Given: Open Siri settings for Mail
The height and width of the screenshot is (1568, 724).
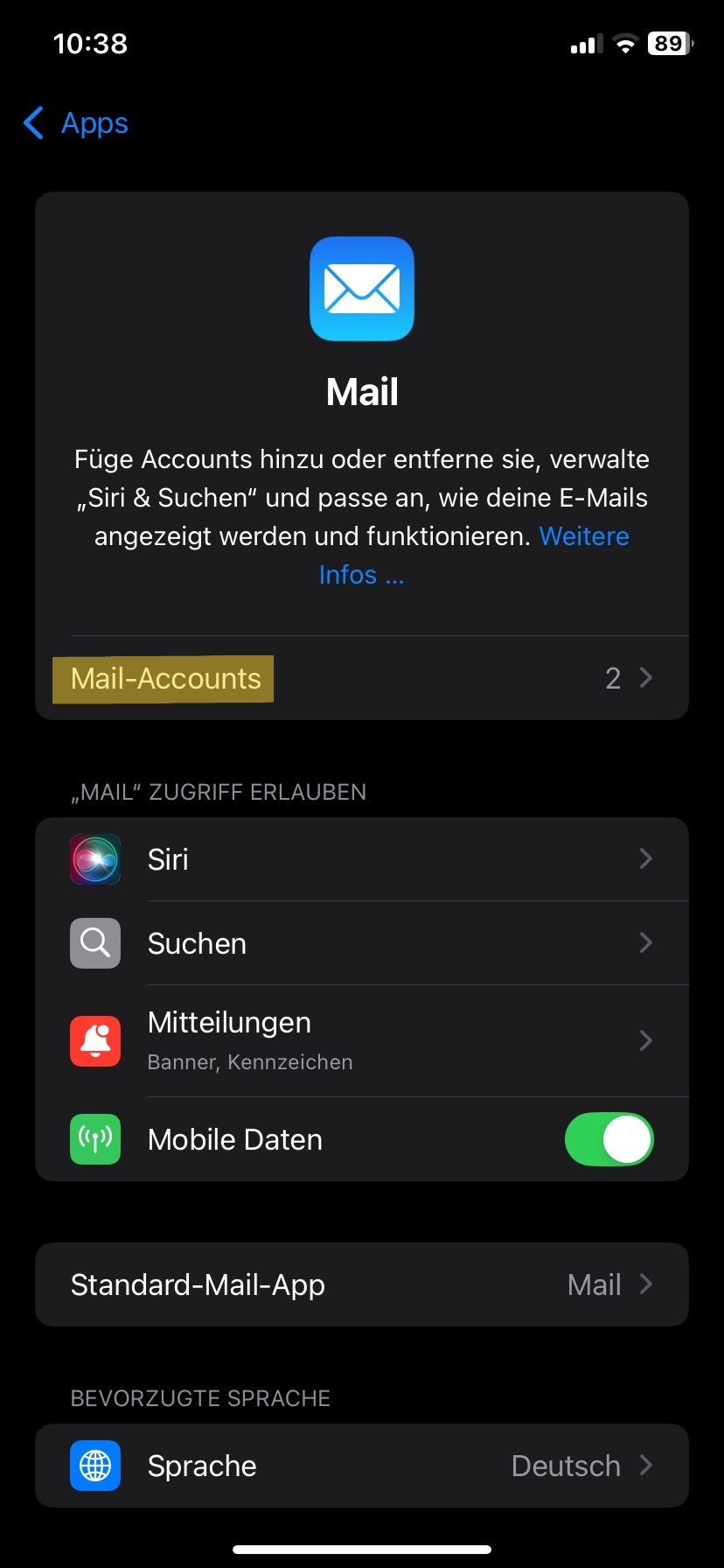Looking at the screenshot, I should coord(362,859).
